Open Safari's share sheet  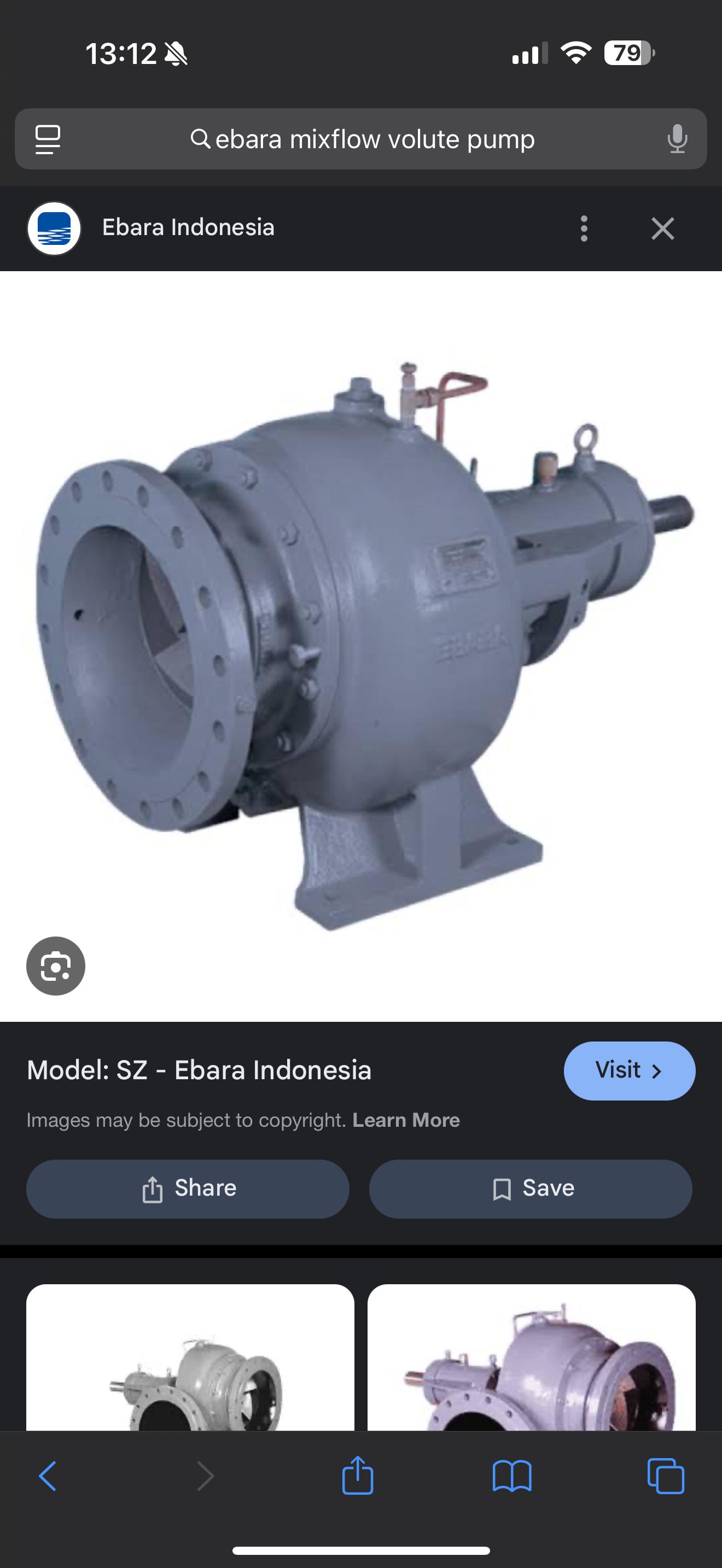pos(357,1476)
